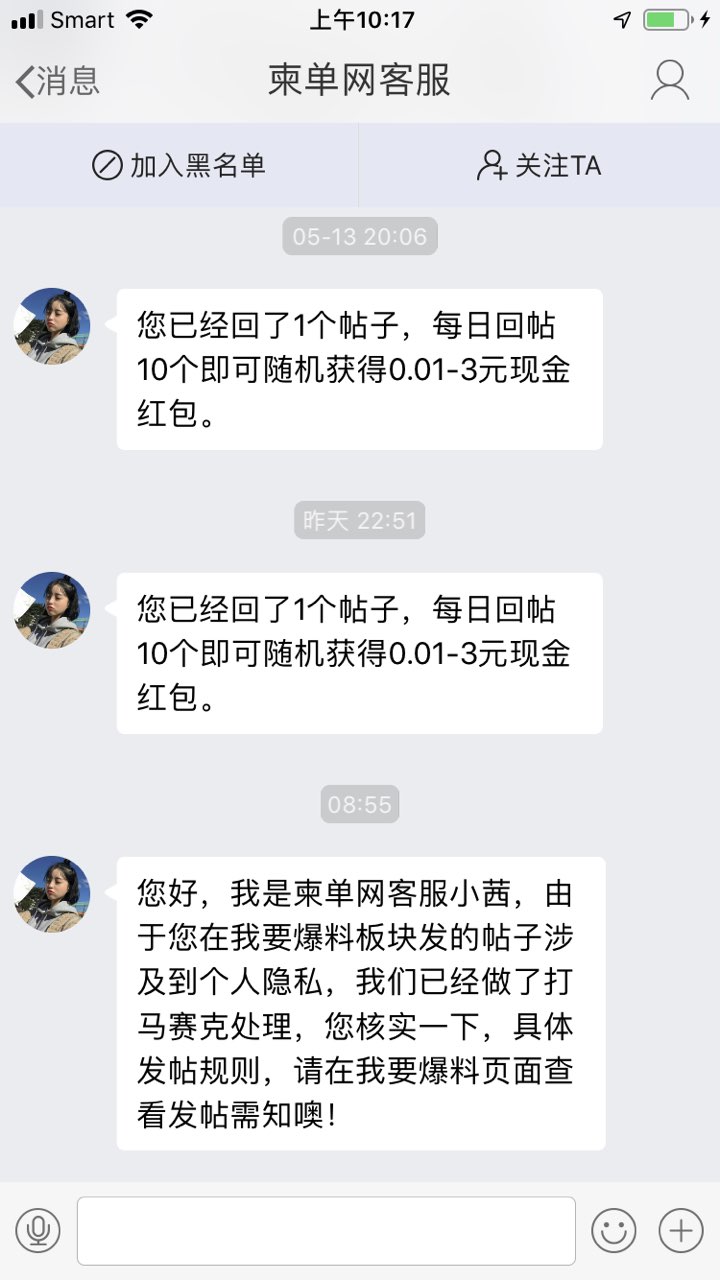Focus the message text field

(x=326, y=1230)
